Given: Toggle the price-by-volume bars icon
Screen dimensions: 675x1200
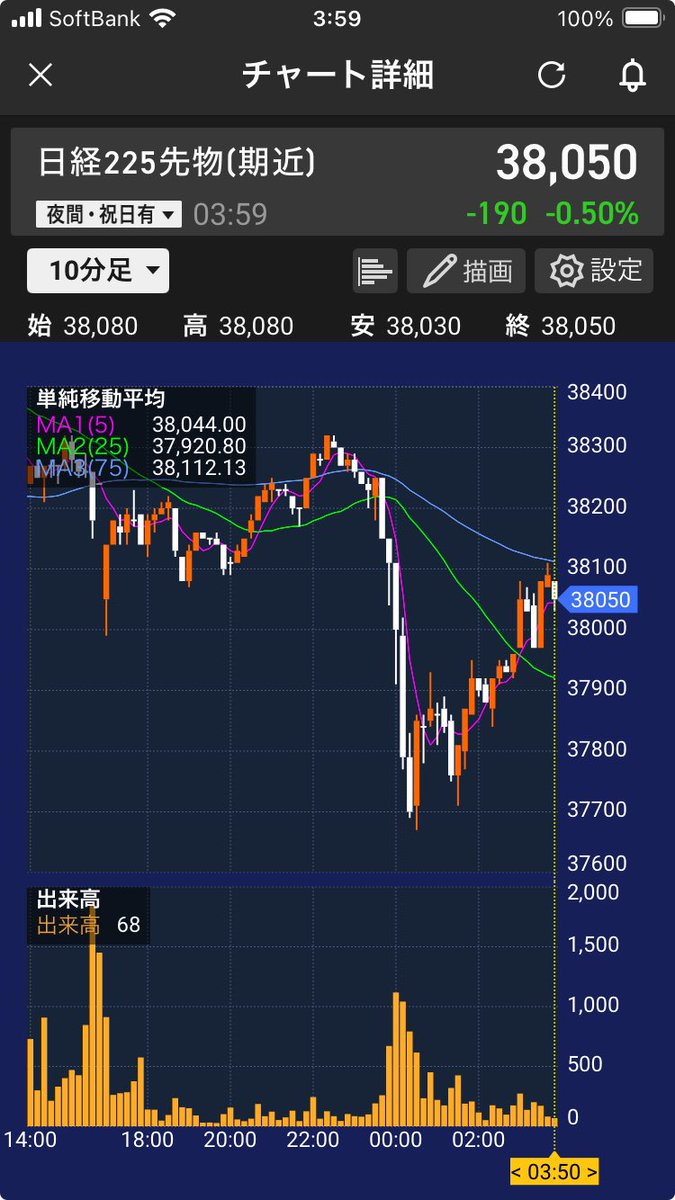Looking at the screenshot, I should point(375,271).
